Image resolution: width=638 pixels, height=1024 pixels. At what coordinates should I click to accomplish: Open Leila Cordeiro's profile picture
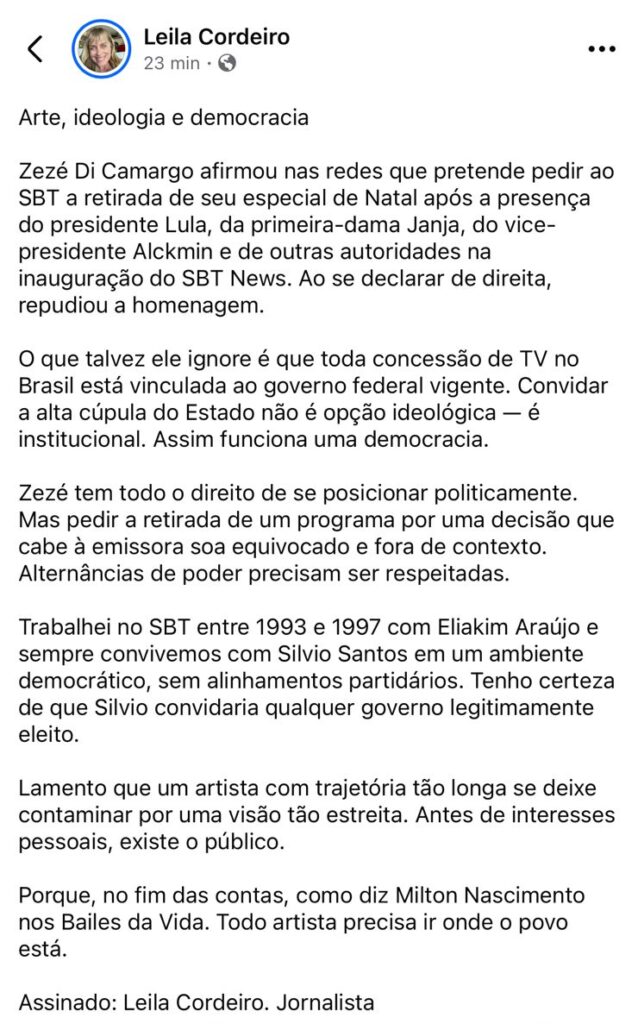pos(101,49)
